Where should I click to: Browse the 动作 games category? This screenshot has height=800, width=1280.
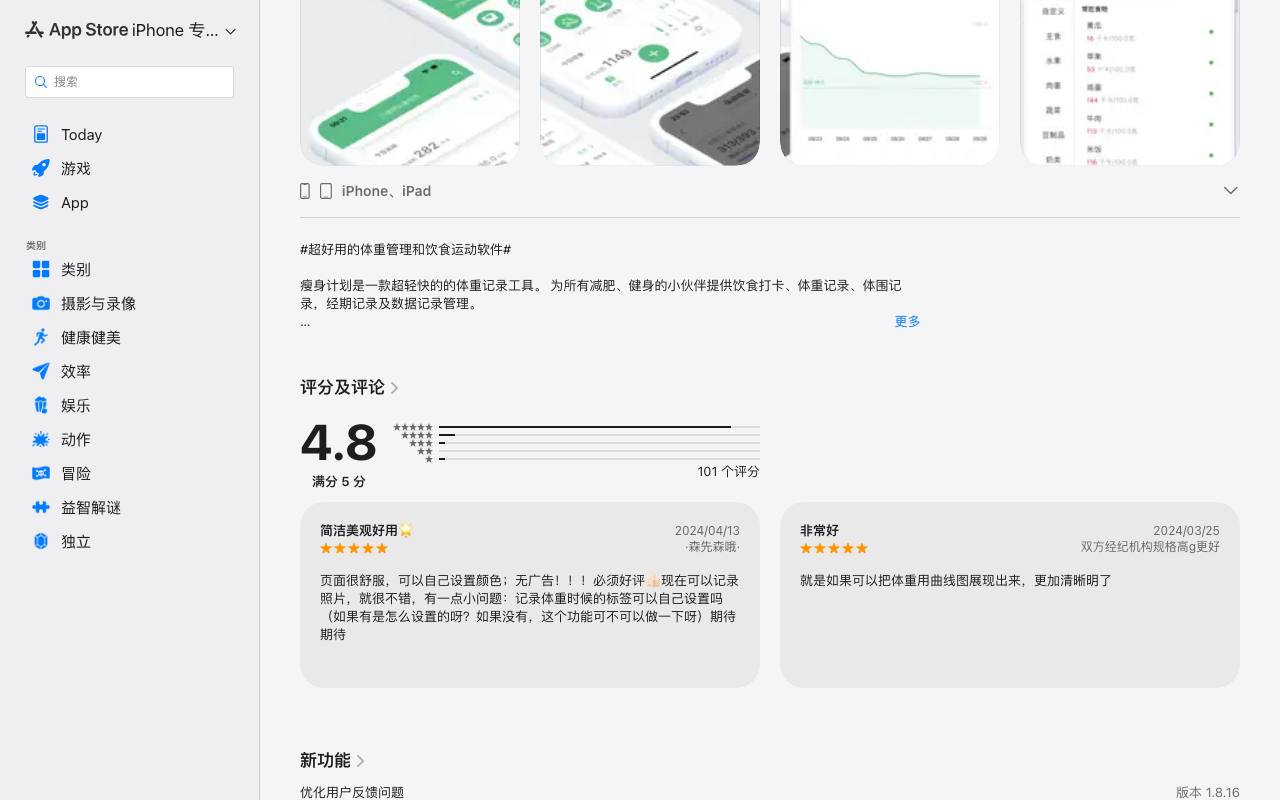pyautogui.click(x=129, y=439)
